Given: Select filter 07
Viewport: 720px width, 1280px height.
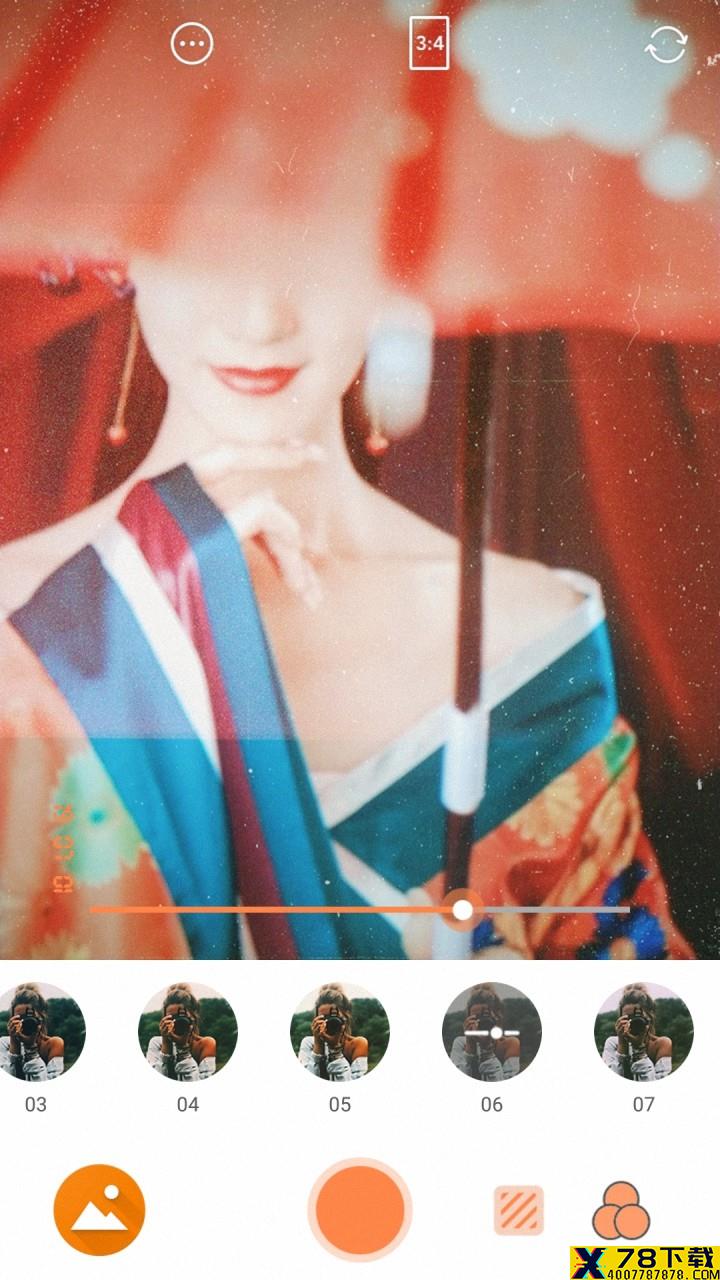Looking at the screenshot, I should pos(644,1032).
